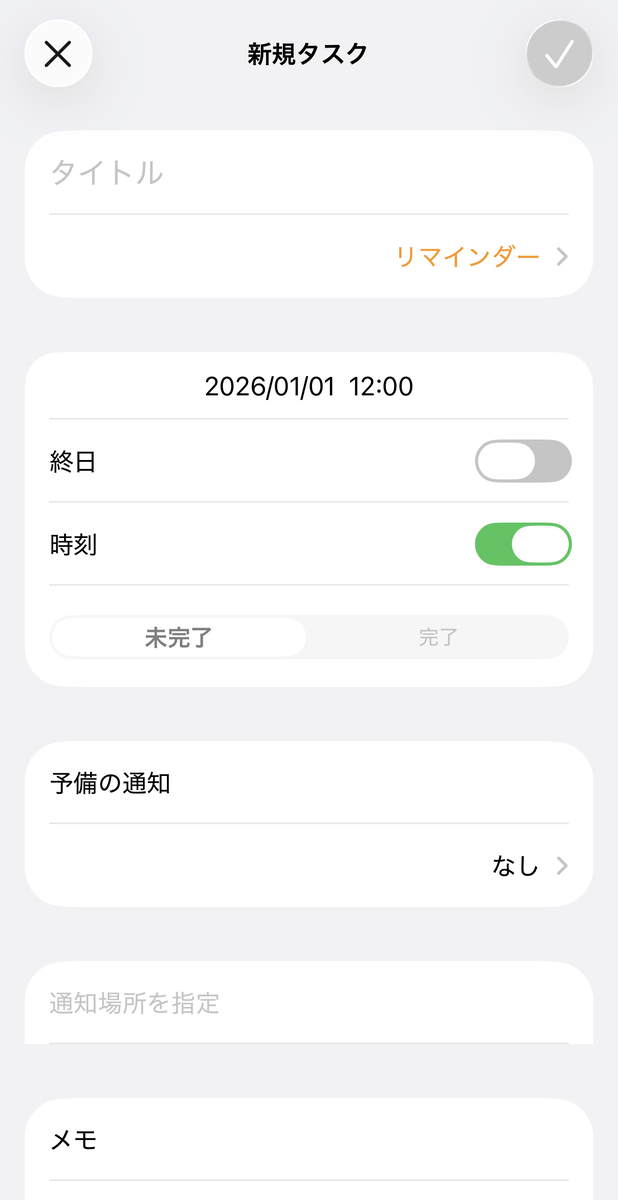Enable the 終日 all-day switch
This screenshot has height=1200, width=618.
coord(522,461)
